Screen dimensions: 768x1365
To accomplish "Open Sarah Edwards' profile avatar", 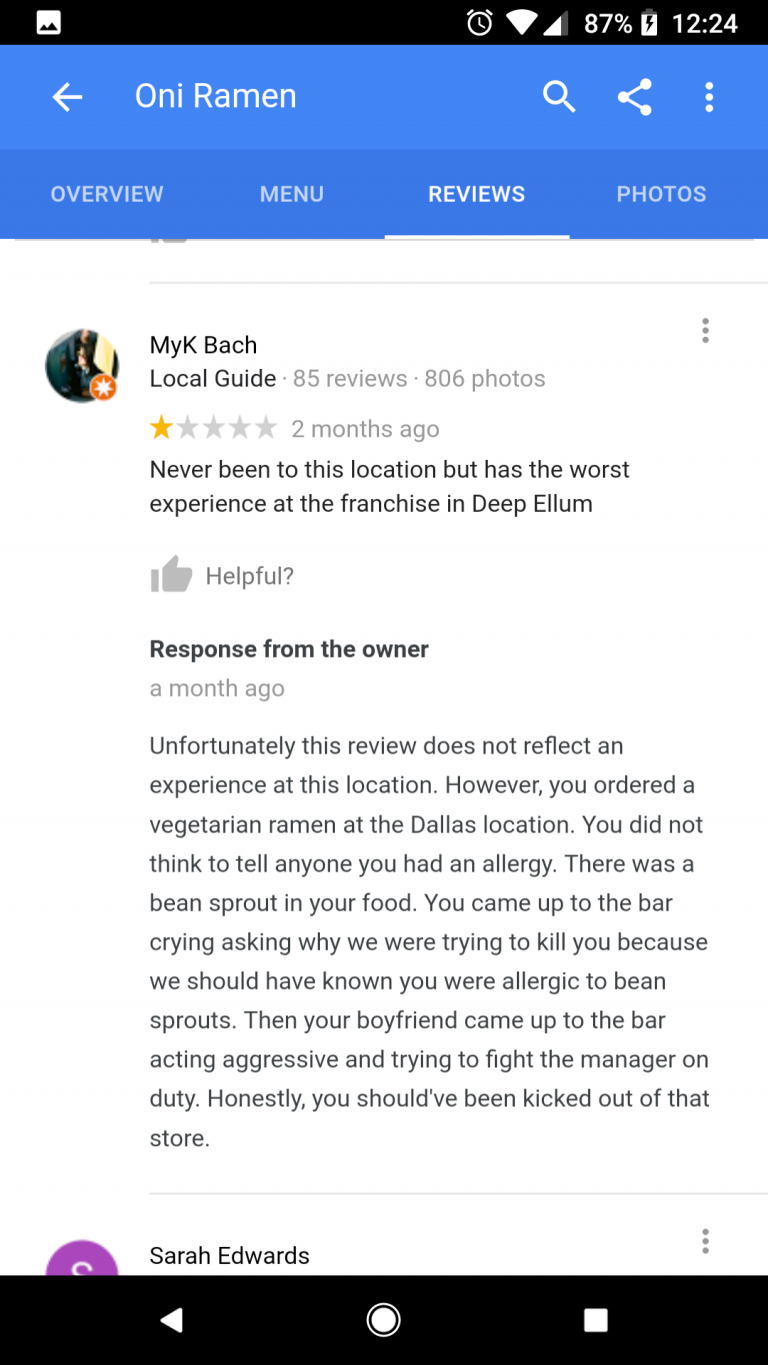I will point(82,1259).
